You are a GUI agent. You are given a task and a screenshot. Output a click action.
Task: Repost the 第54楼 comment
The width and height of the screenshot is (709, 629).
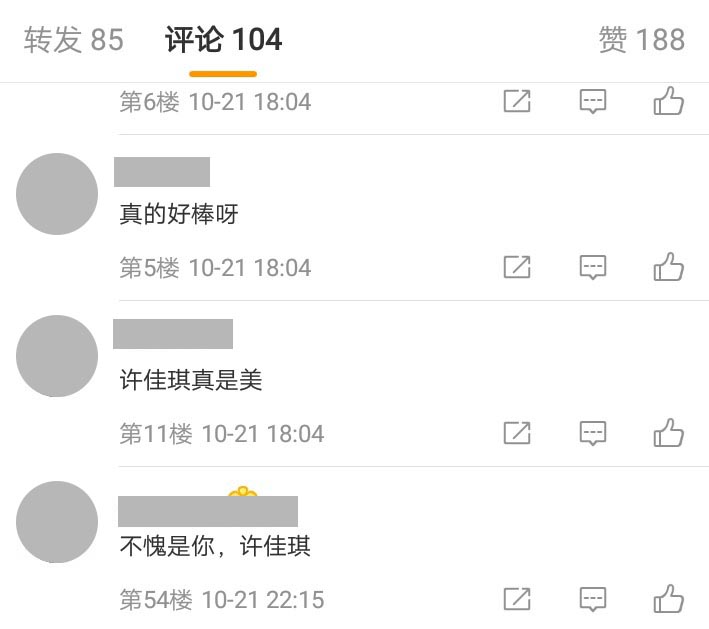coord(517,599)
